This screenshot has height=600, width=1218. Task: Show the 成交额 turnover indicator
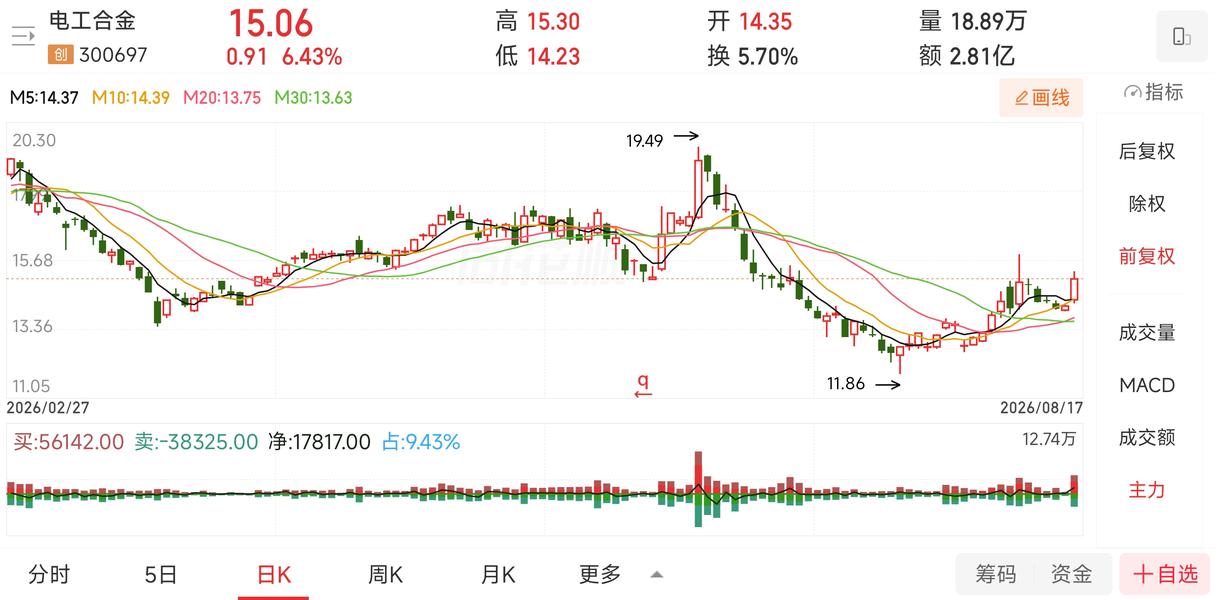coord(1147,437)
